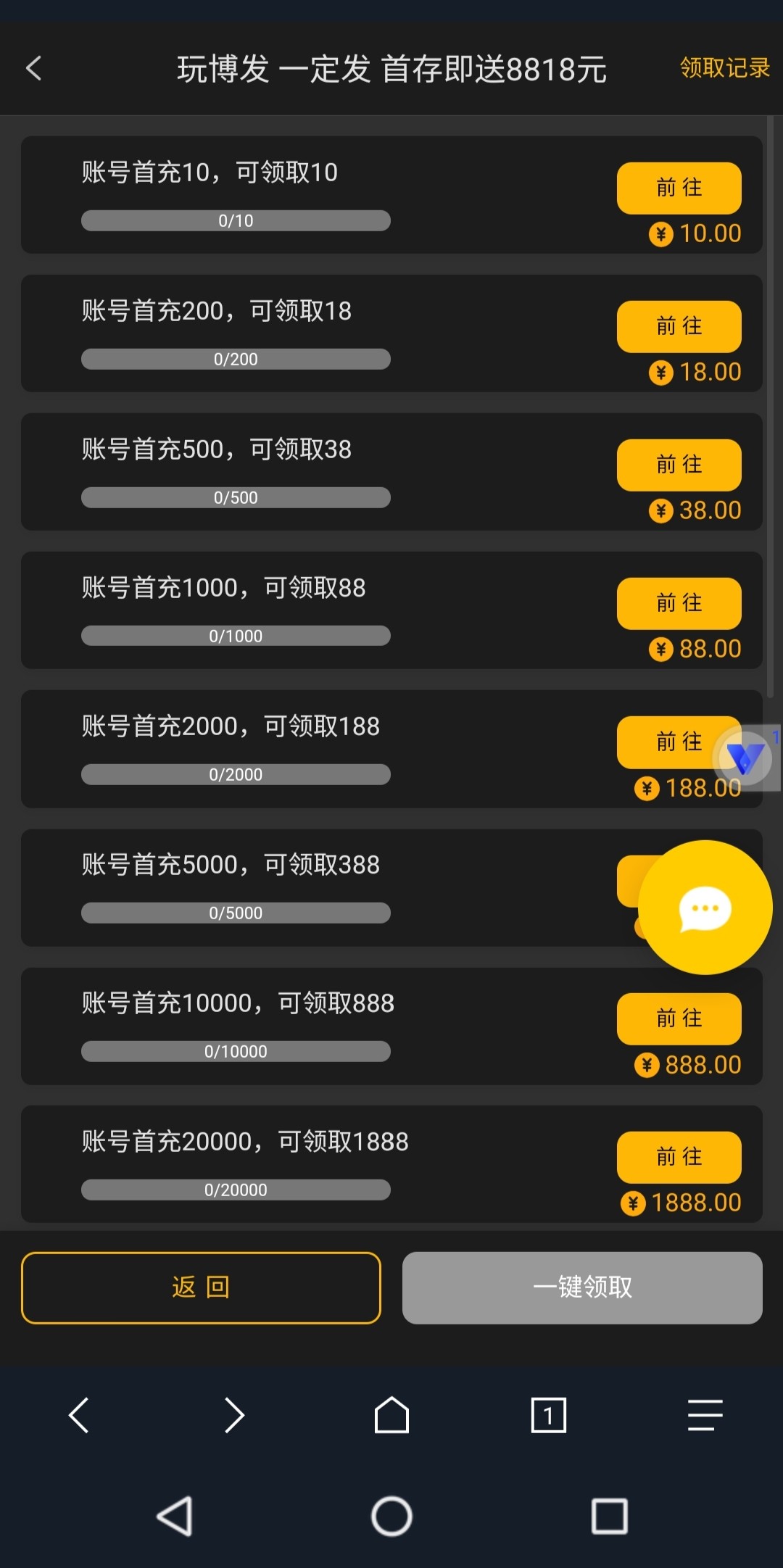Click the 0/2000 progress bar
Screen dimensions: 783x1568
tap(236, 774)
